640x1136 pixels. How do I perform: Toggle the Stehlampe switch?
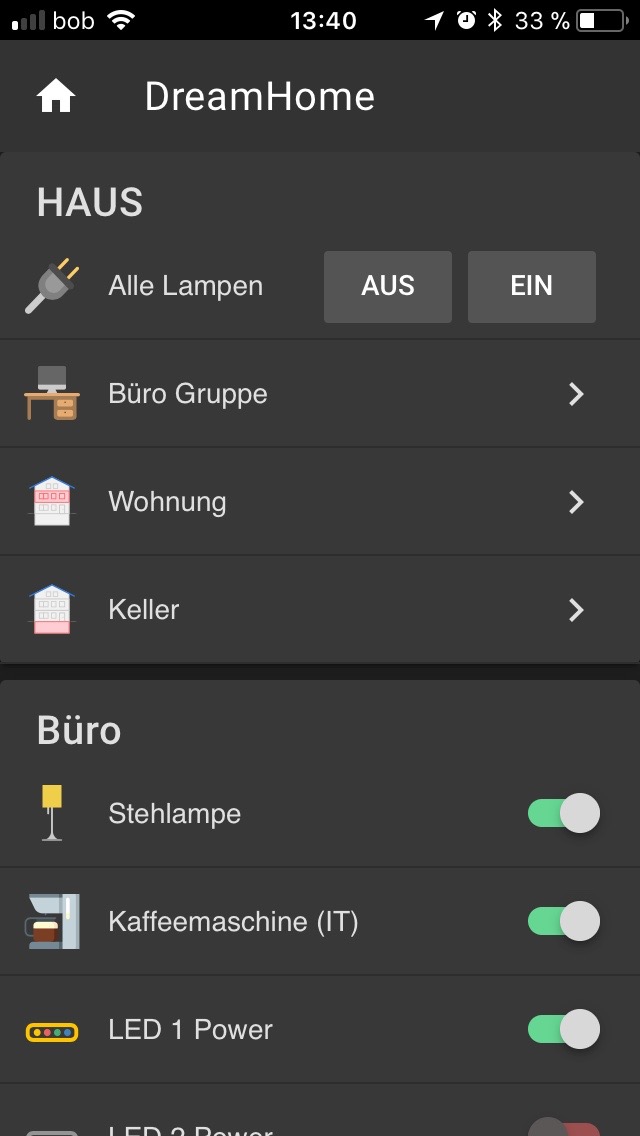pos(564,813)
